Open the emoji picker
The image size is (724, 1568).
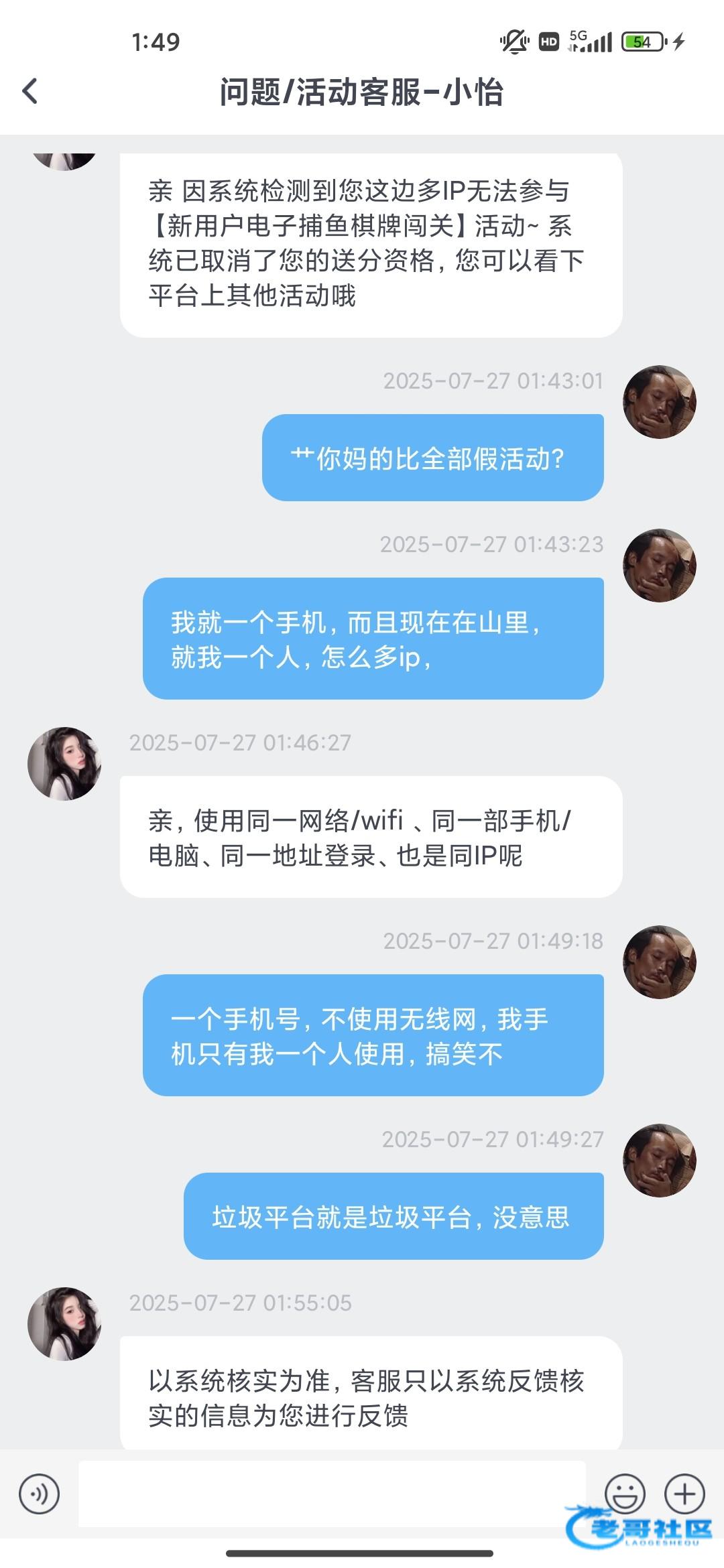[625, 1492]
